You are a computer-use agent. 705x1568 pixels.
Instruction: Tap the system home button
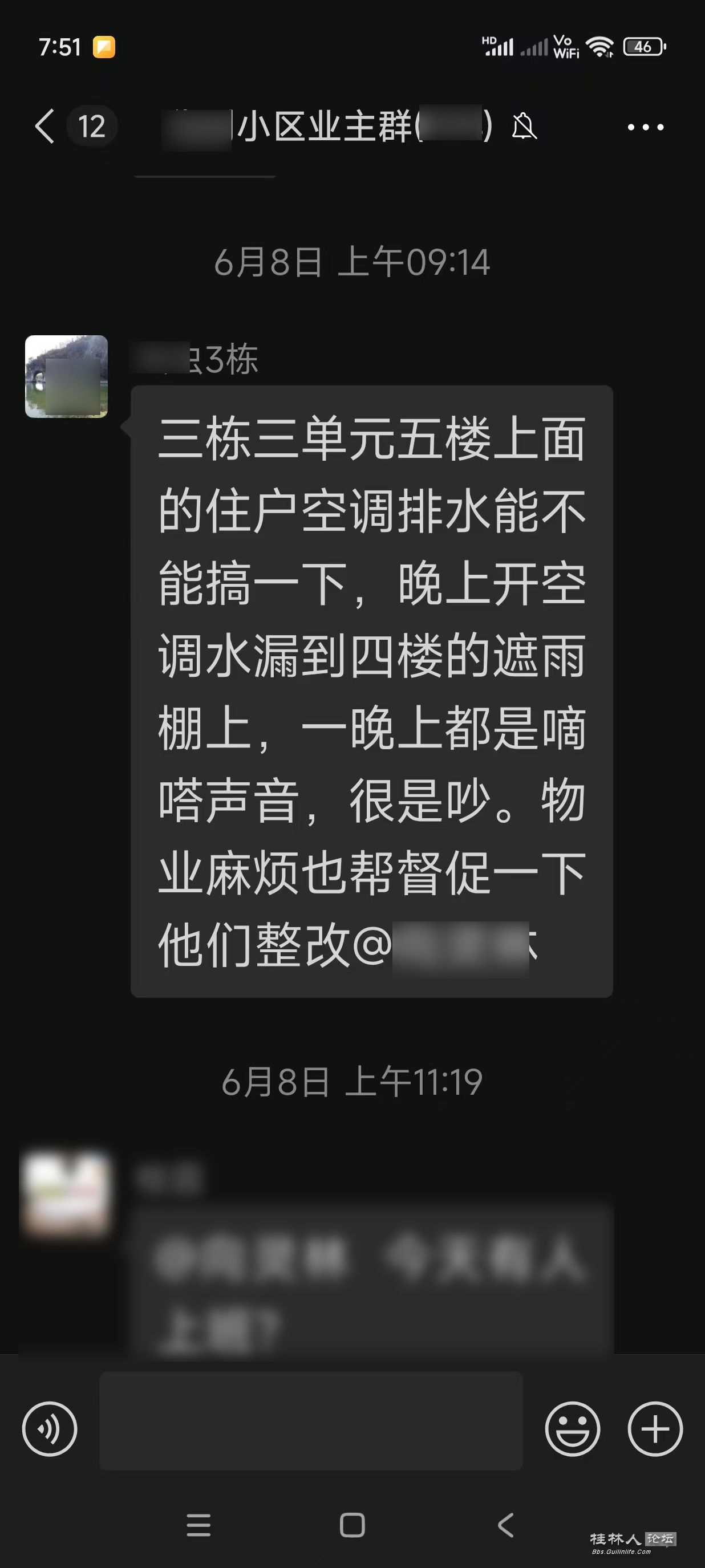click(x=352, y=1525)
